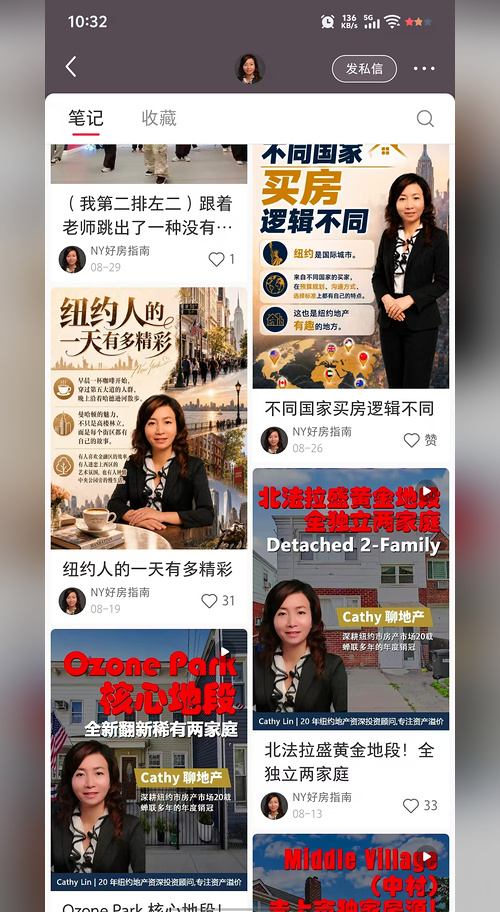The image size is (500, 912).
Task: Open the 不同国家买房逻辑不同 note
Action: tap(351, 266)
